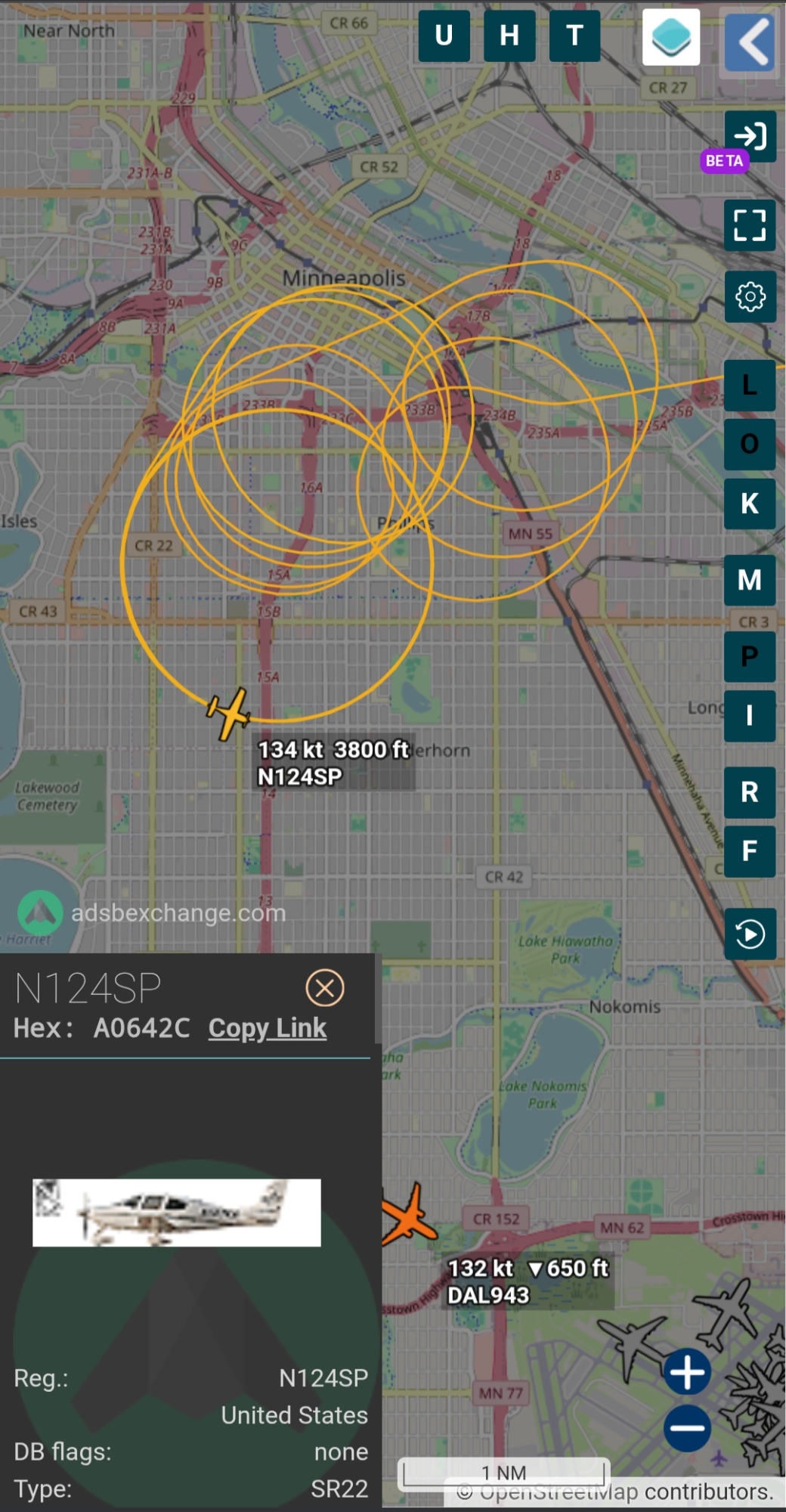786x1512 pixels.
Task: Close the N124SP info panel
Action: tap(325, 988)
